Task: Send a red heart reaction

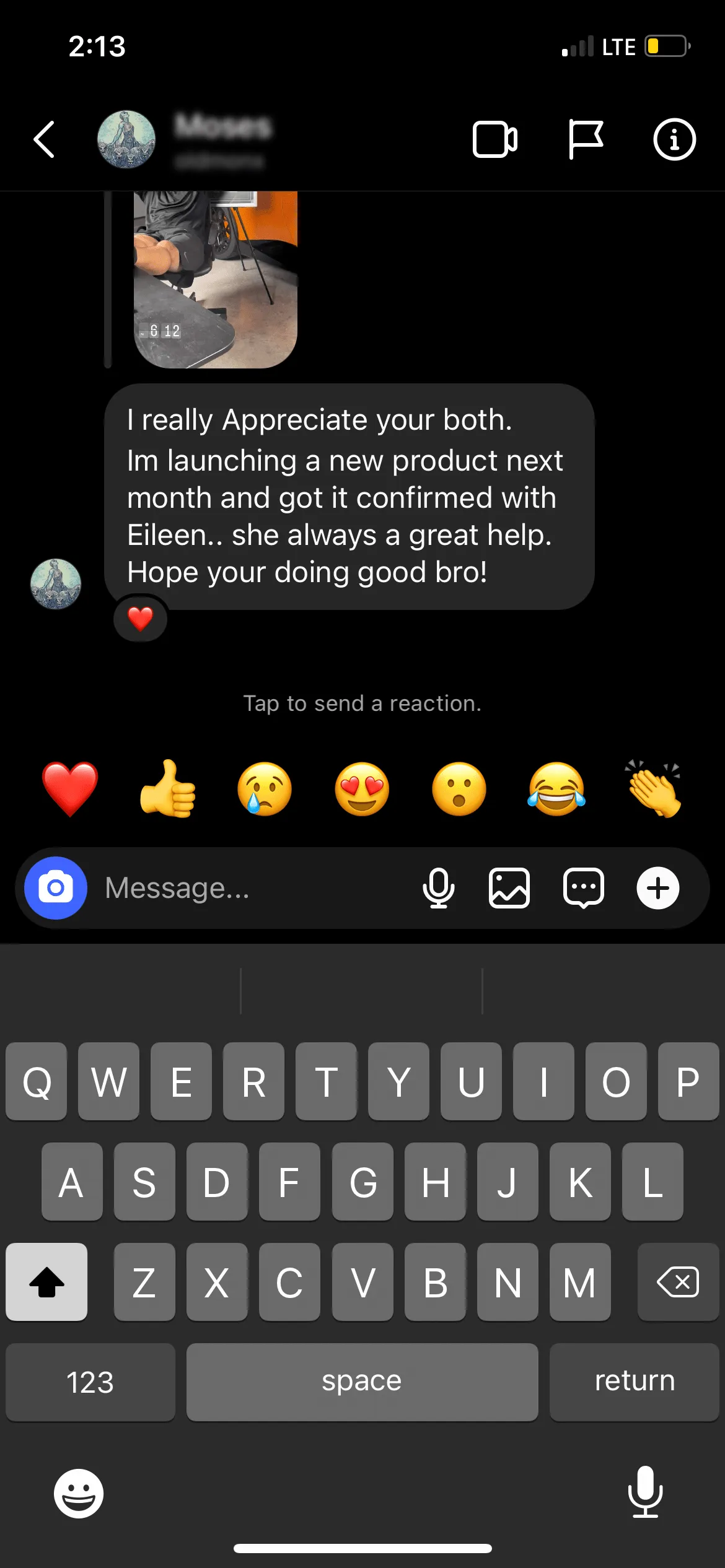Action: 70,789
